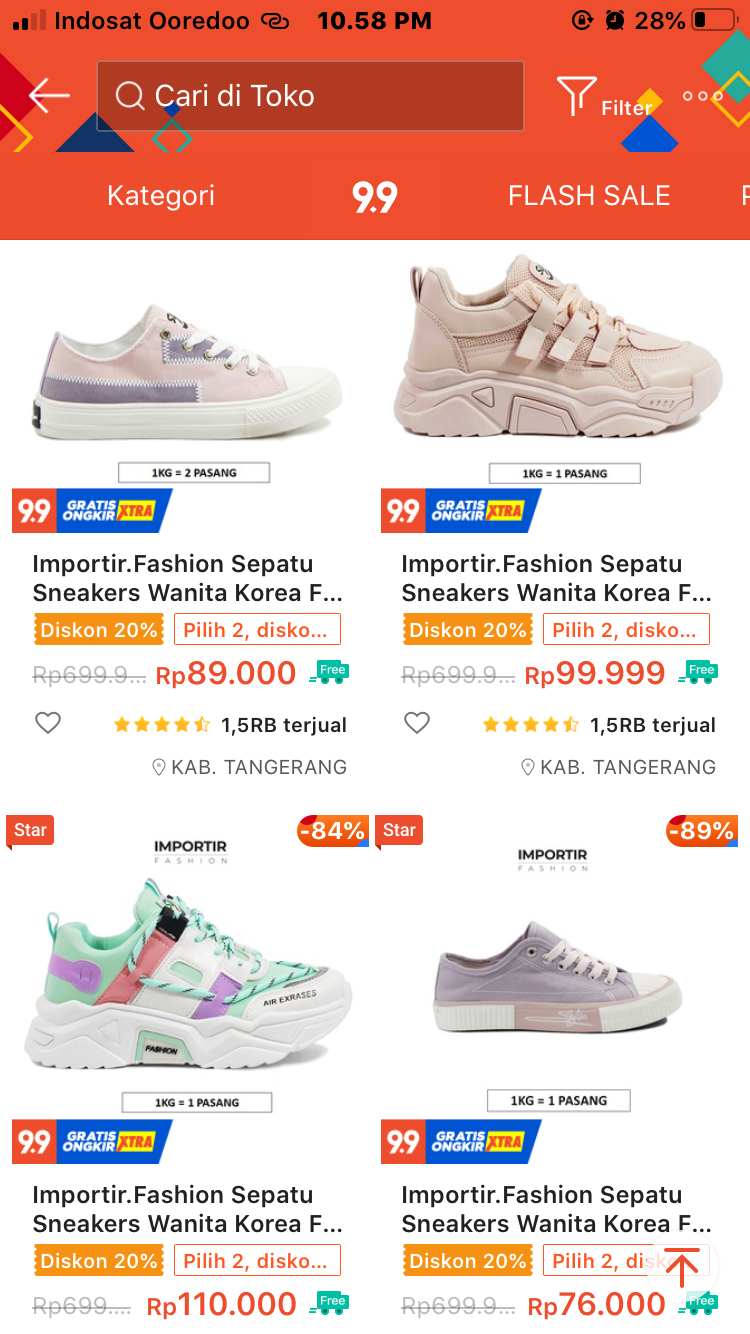Screen dimensions: 750x1334
Task: Open the FLASH SALE tab
Action: (x=589, y=195)
